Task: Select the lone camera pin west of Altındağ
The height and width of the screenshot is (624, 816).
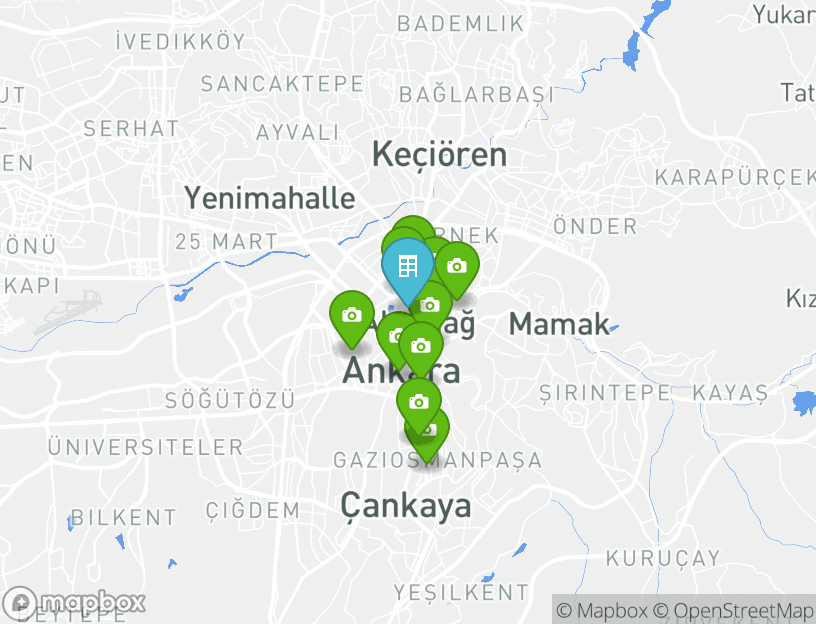Action: pos(351,315)
